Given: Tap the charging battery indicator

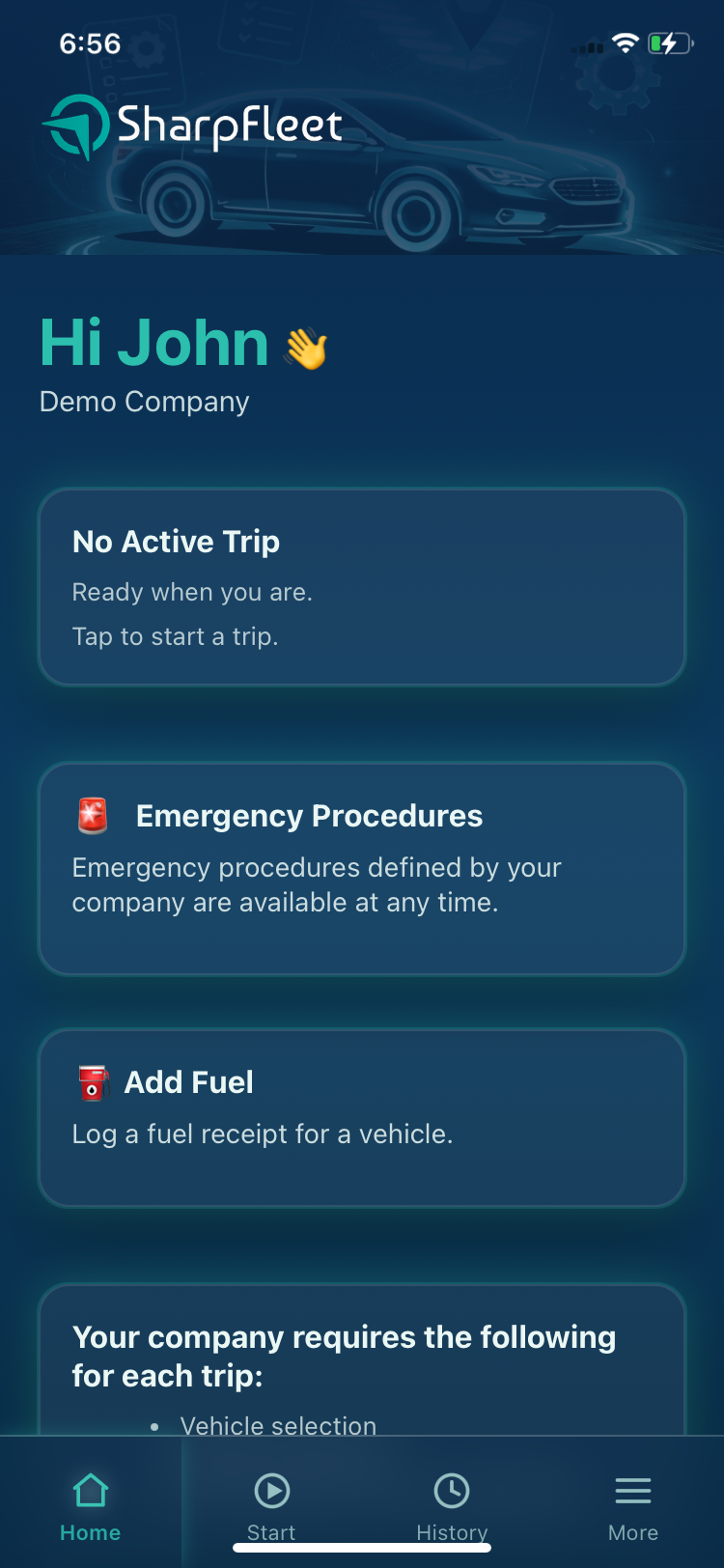Looking at the screenshot, I should coord(669,42).
